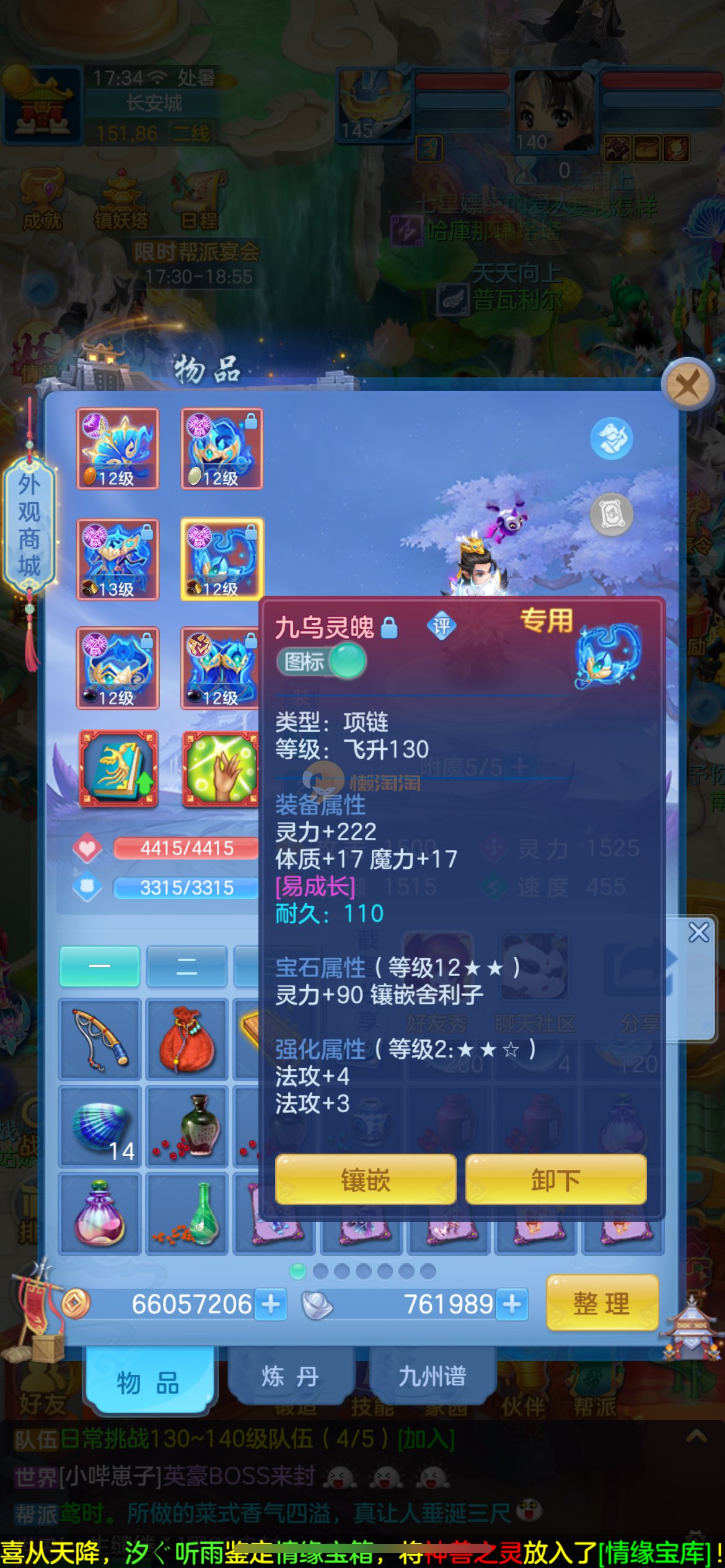
Task: Sort the inventory with 整理
Action: pos(601,1304)
